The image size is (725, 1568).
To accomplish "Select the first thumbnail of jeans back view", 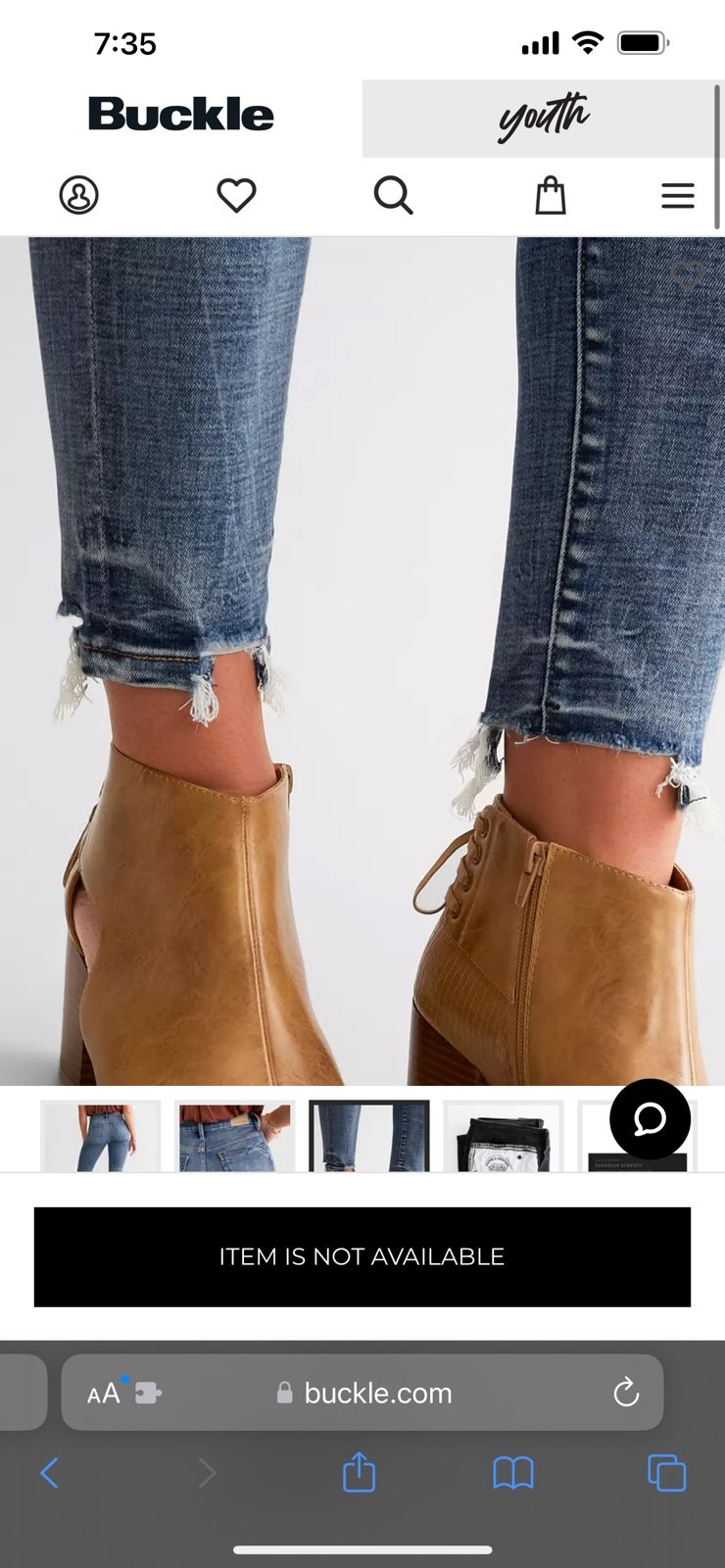I will 100,1136.
